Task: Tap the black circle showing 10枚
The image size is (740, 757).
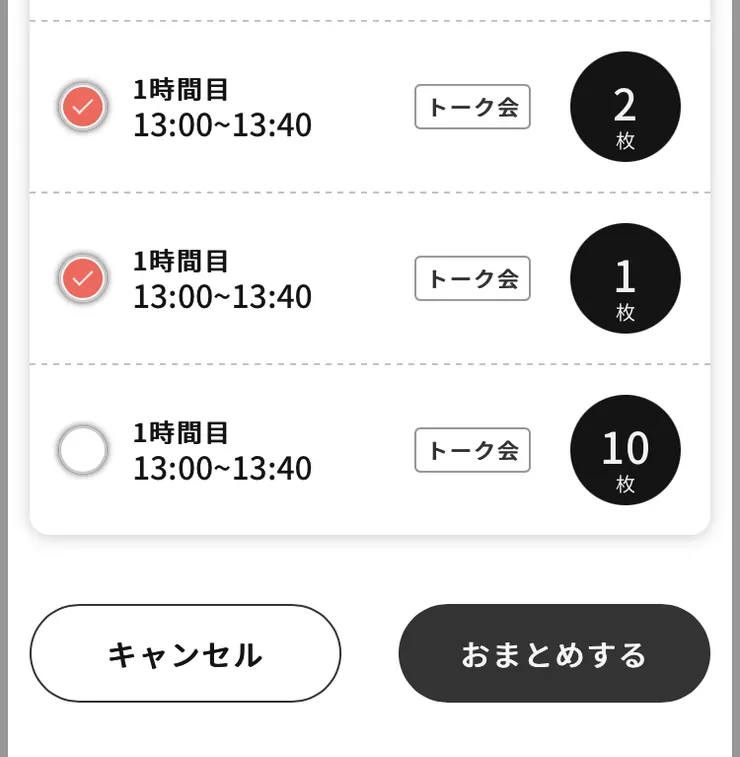Action: pyautogui.click(x=624, y=450)
